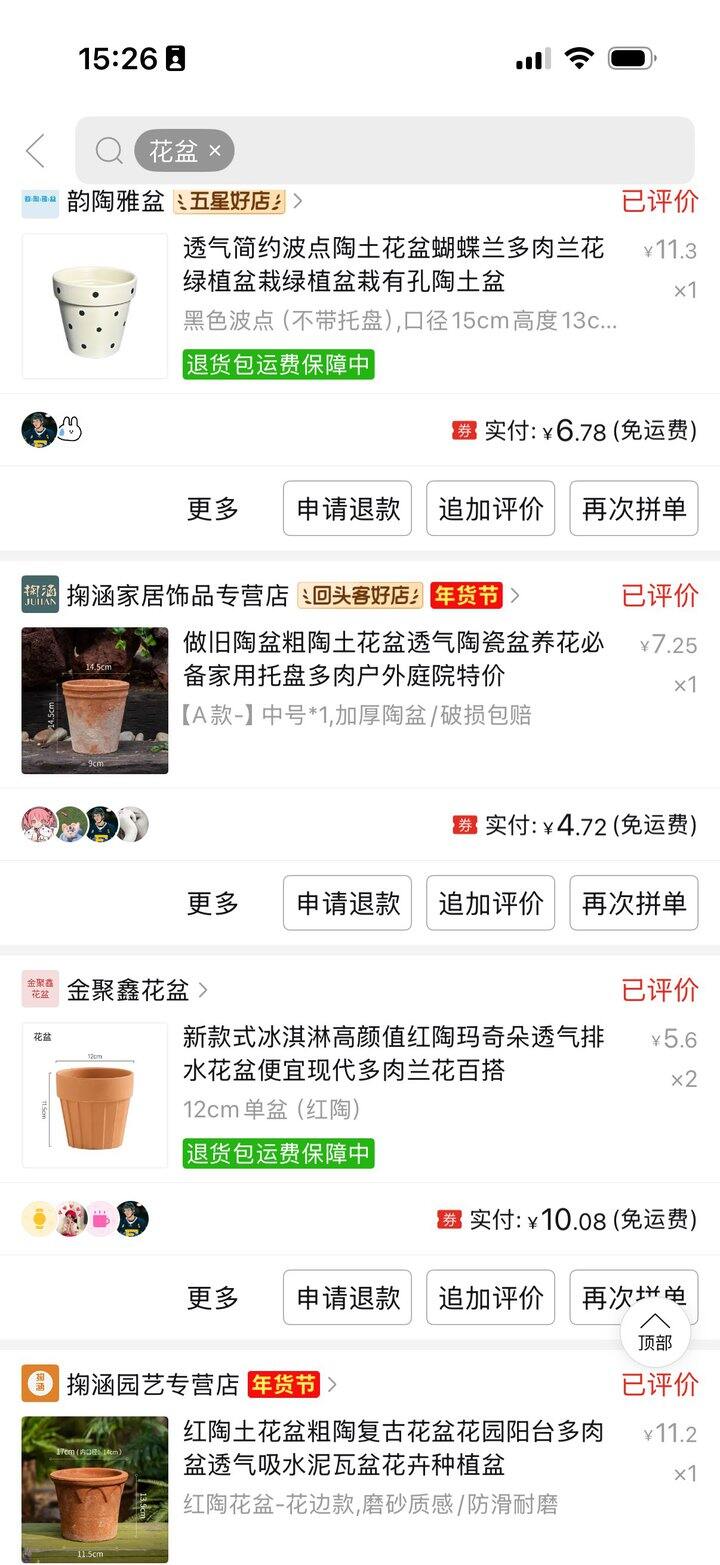Remove the 花盆 search tag
The image size is (720, 1565).
(215, 152)
